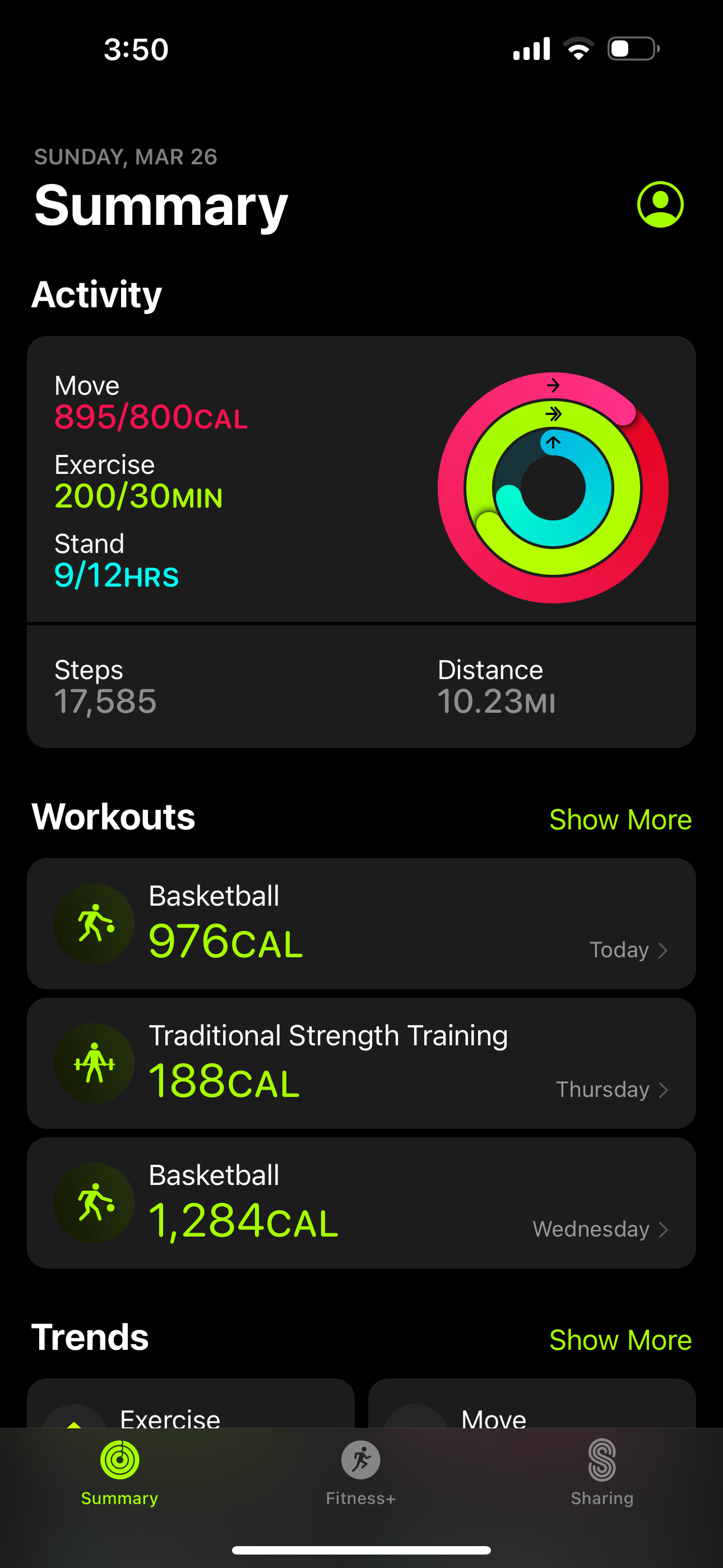
Task: Expand today's Basketball workout details
Action: pos(662,949)
